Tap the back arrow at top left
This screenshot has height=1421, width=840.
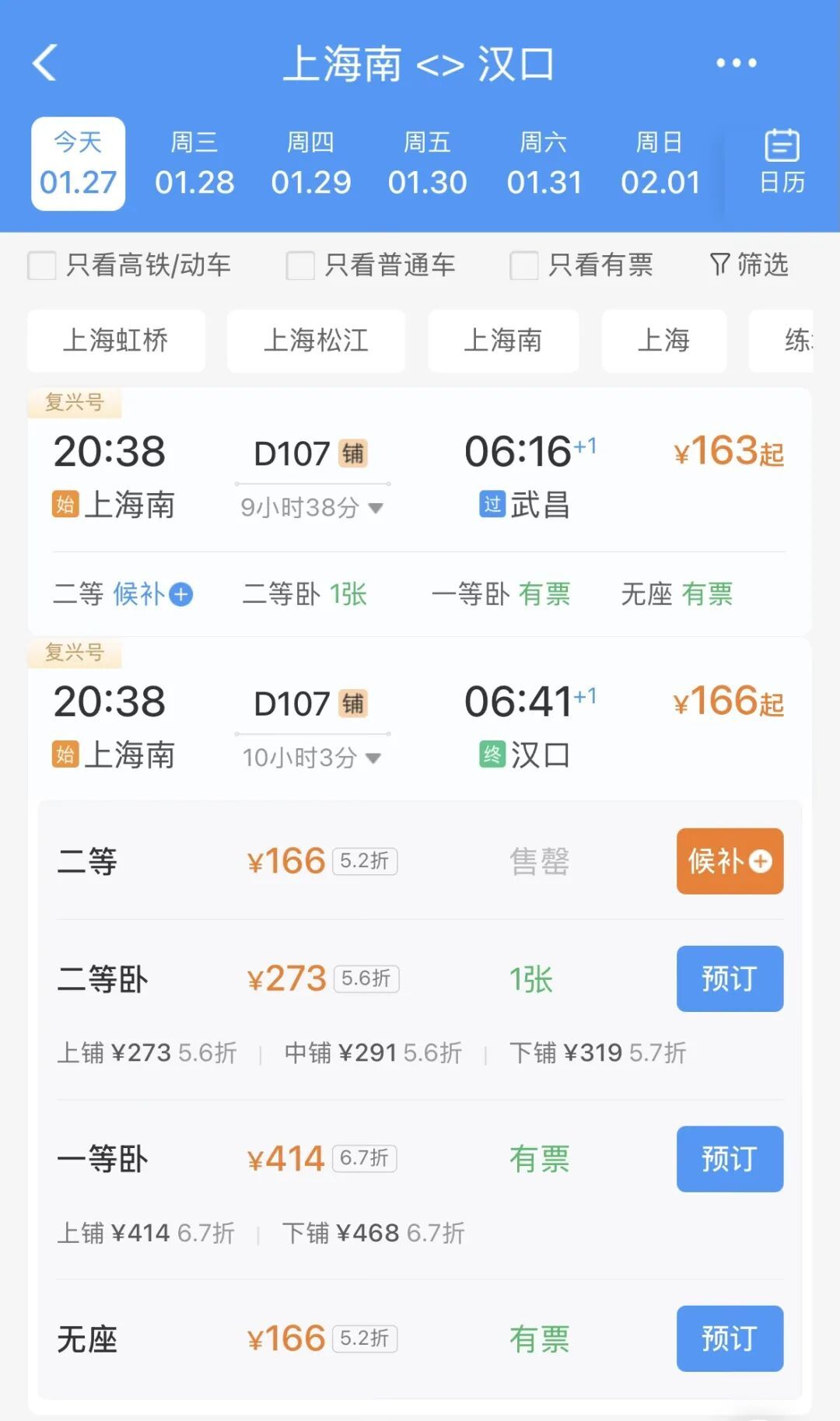click(47, 62)
